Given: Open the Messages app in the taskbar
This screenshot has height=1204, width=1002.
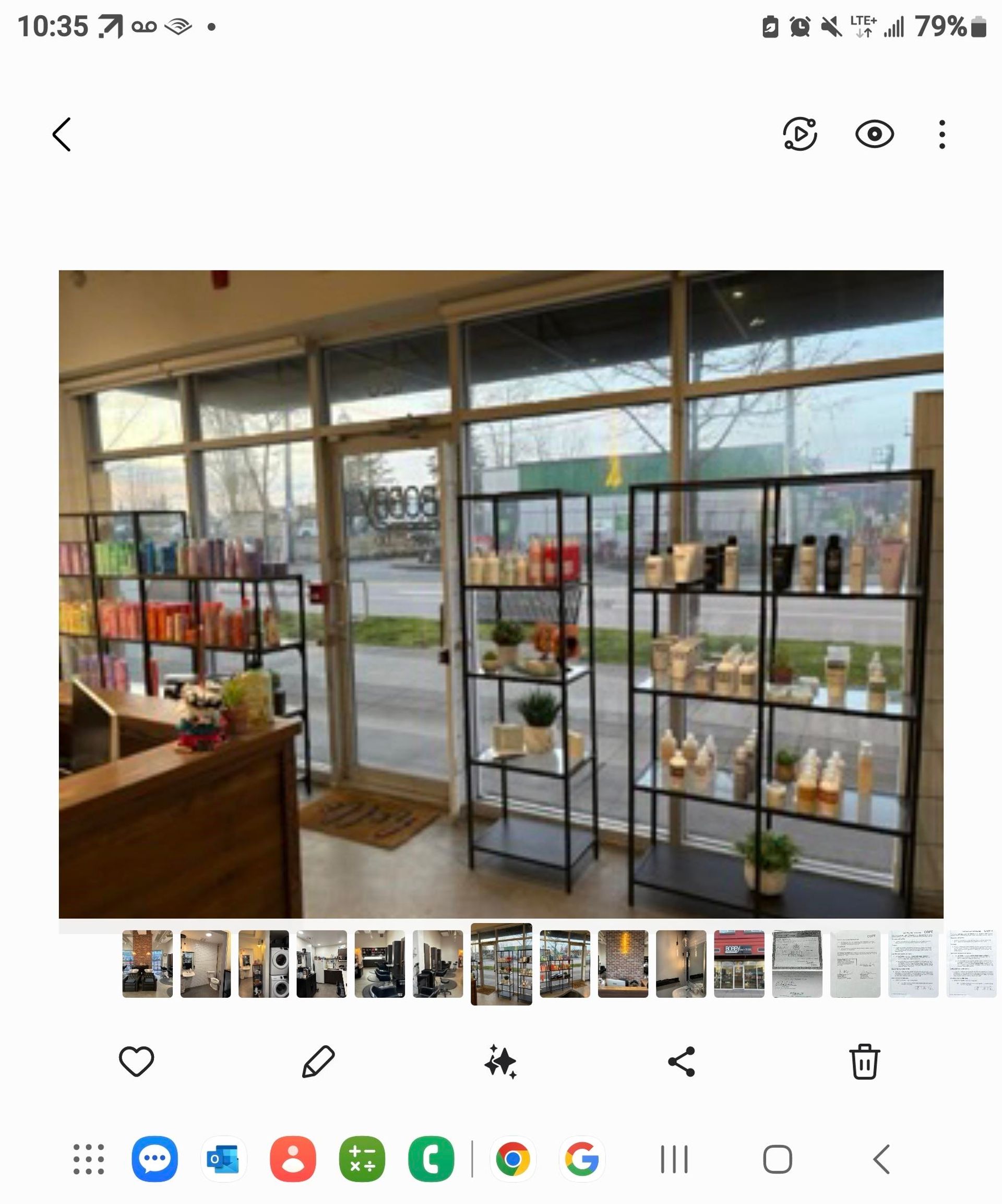Looking at the screenshot, I should (155, 1159).
